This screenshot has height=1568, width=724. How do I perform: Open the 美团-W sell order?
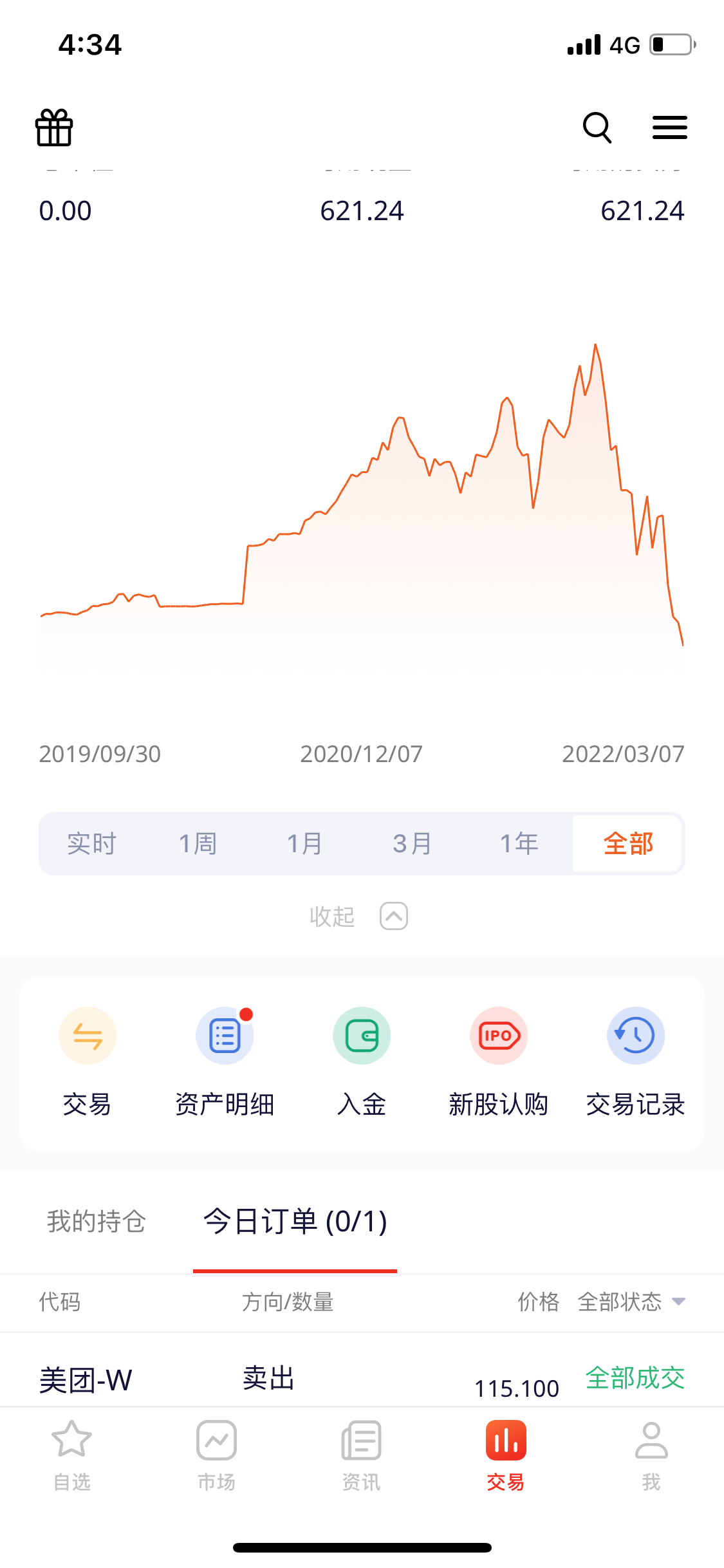coord(362,1379)
